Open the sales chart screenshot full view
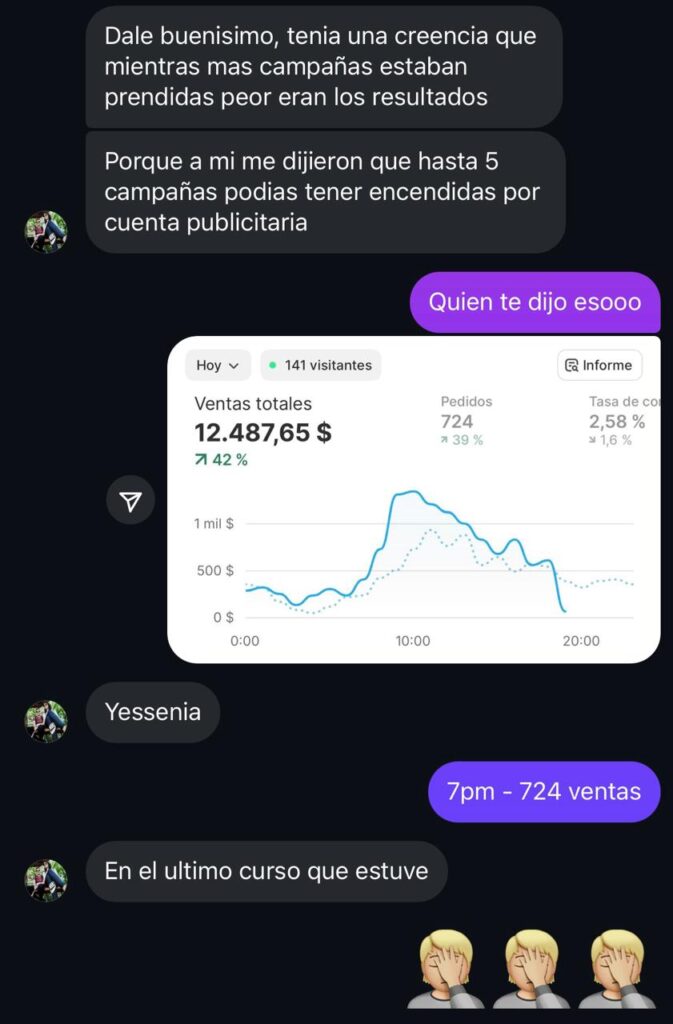 tap(413, 499)
